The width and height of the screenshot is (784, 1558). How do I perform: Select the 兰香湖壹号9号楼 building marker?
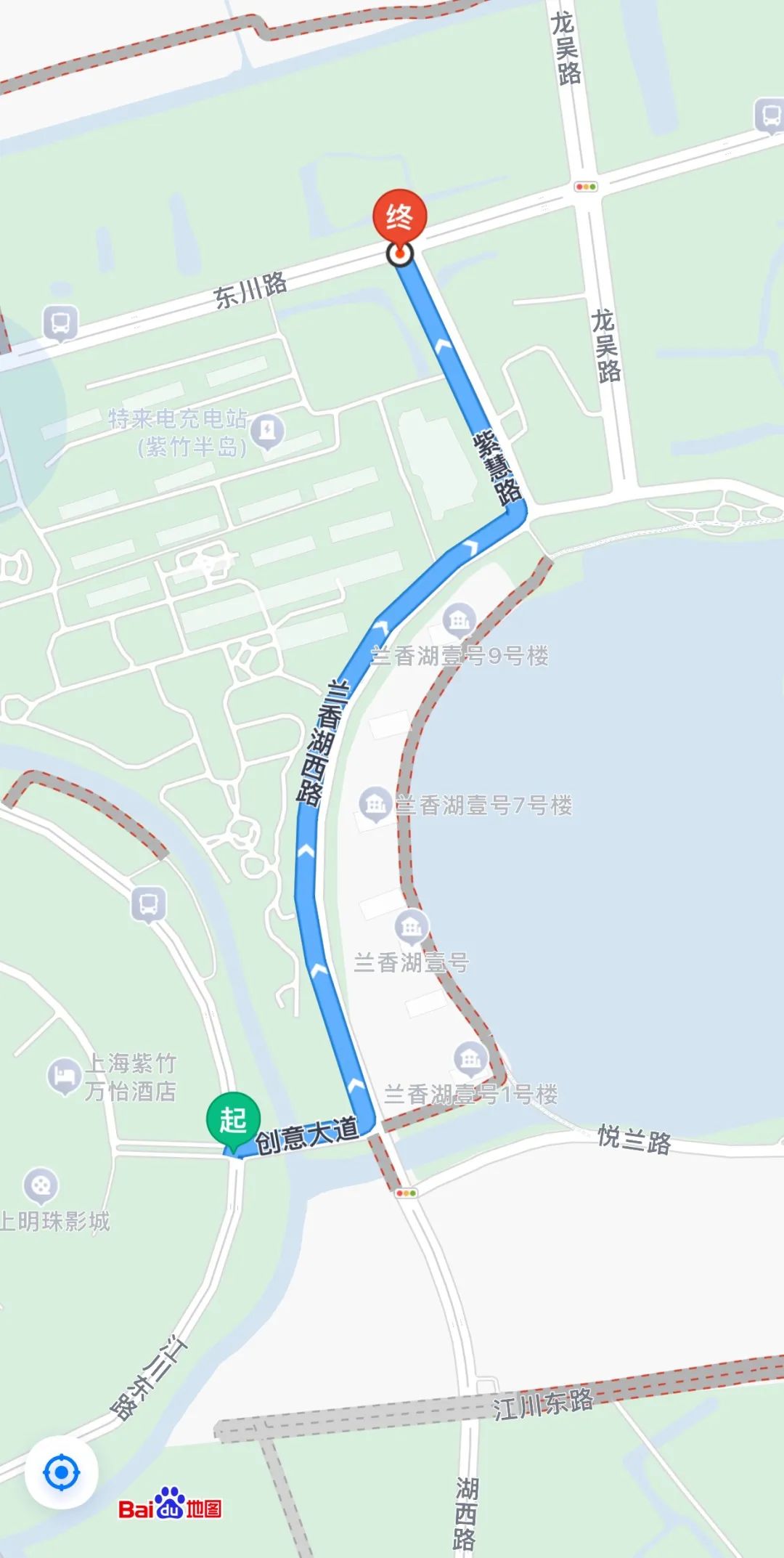[x=459, y=620]
